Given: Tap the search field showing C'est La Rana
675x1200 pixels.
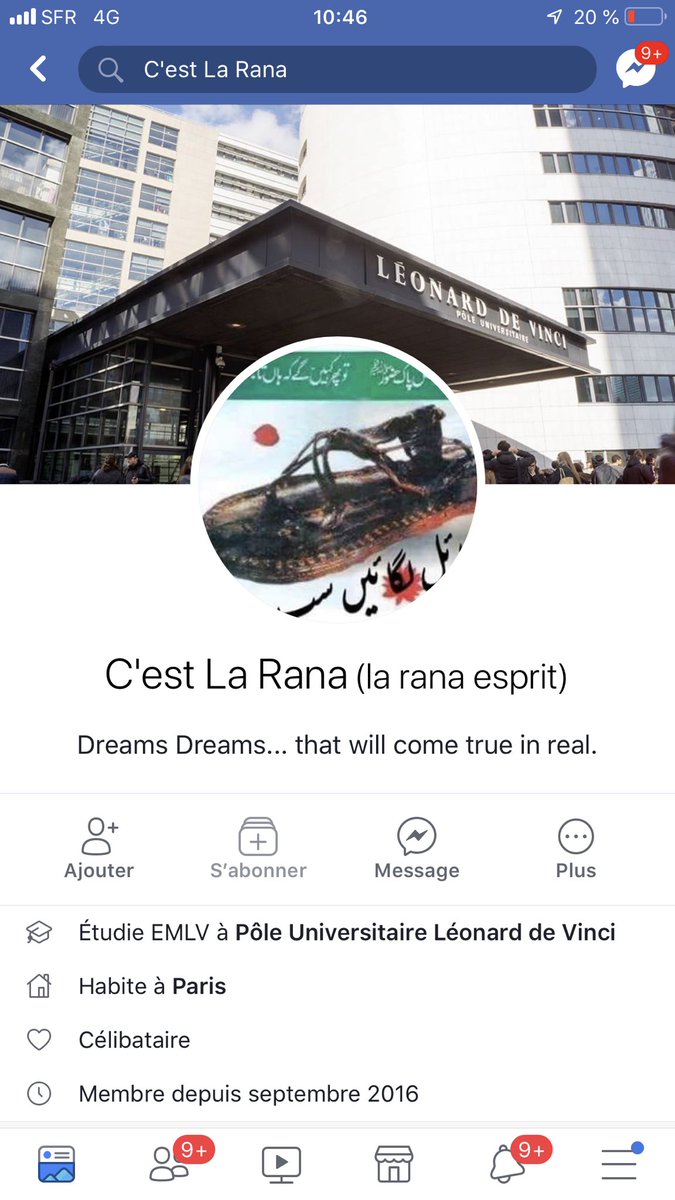Looking at the screenshot, I should click(x=337, y=70).
